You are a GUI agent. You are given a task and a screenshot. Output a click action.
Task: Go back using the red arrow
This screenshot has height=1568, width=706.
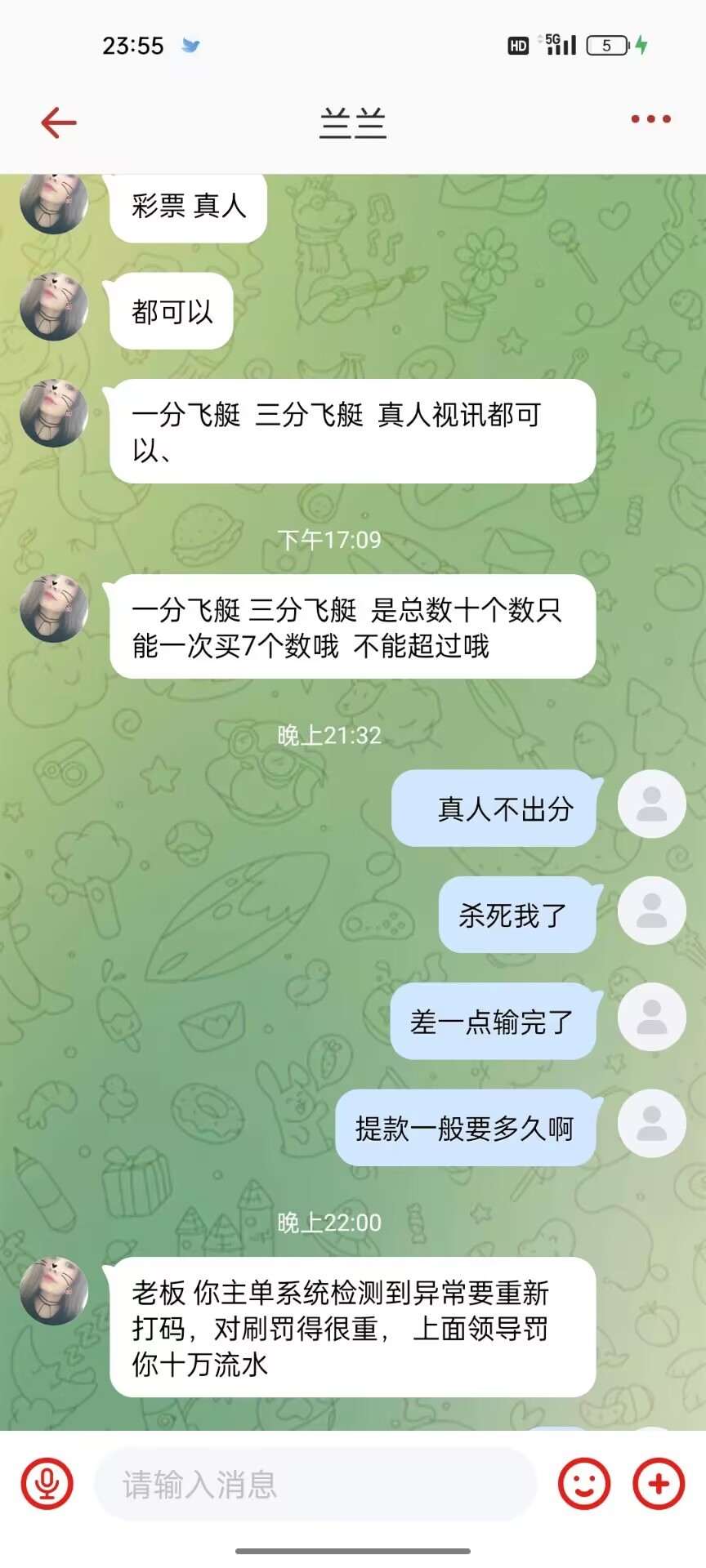pyautogui.click(x=59, y=122)
